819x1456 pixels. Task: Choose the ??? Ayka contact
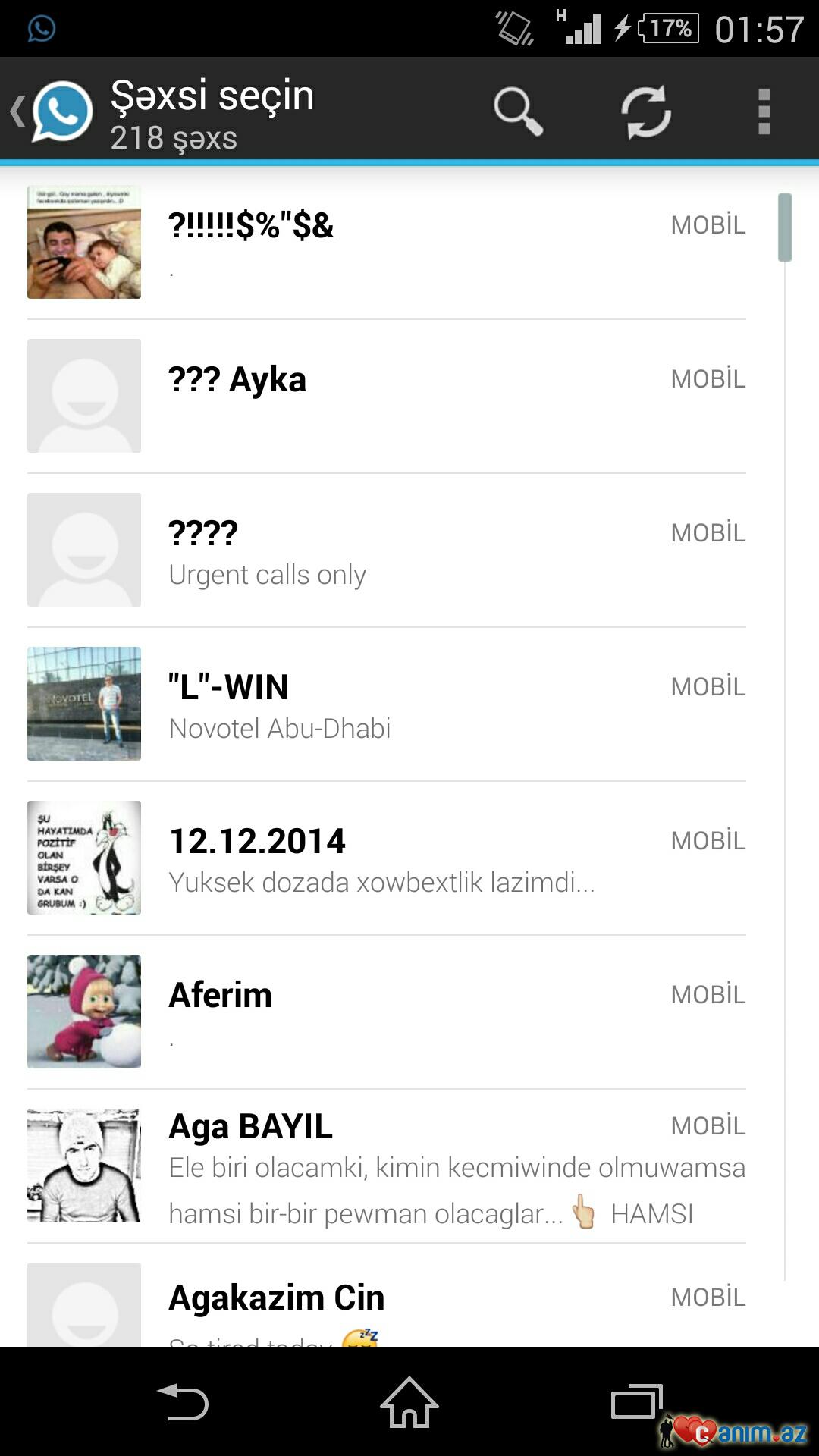point(387,396)
